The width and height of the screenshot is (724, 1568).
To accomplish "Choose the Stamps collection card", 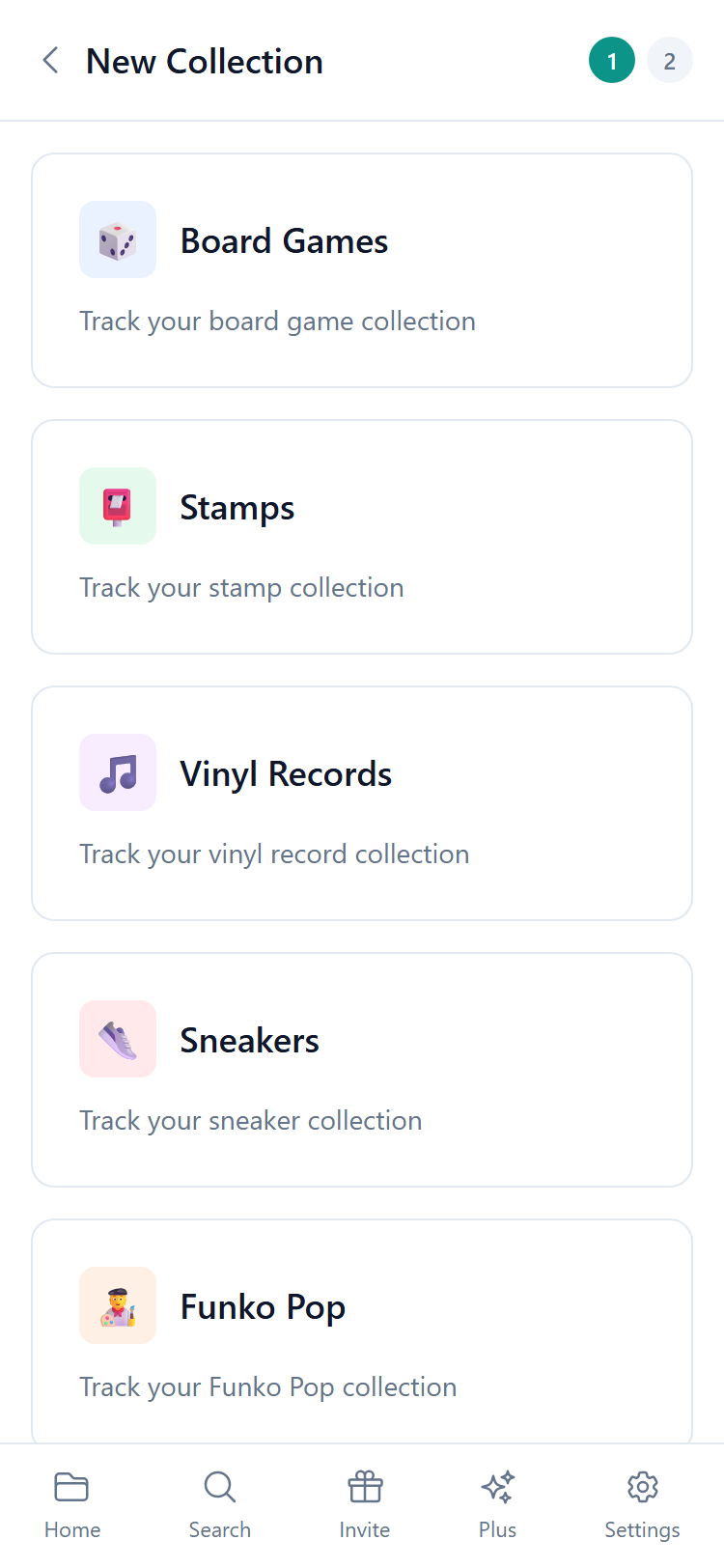I will tap(362, 537).
